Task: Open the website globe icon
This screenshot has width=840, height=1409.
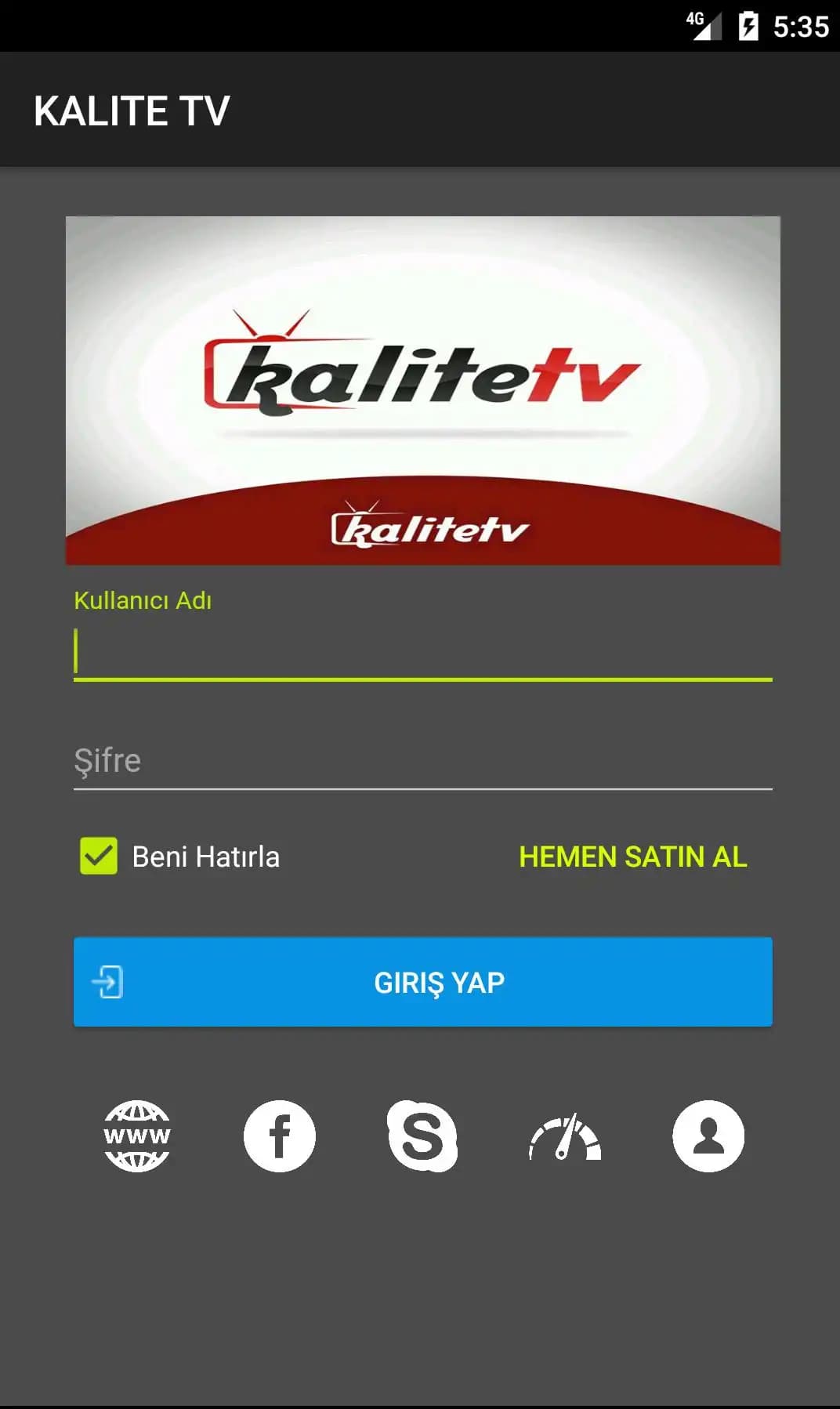Action: 137,1136
